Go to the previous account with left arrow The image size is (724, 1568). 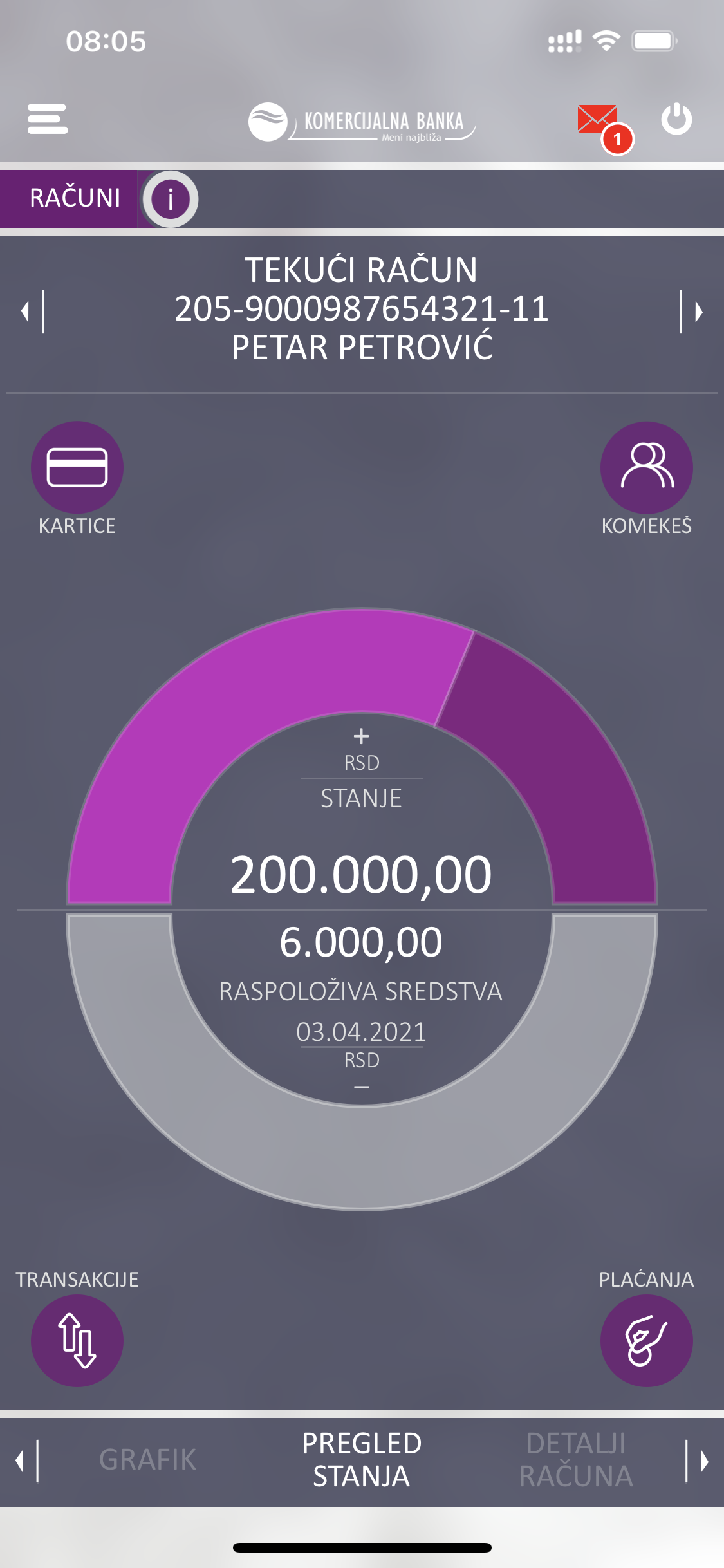pos(31,312)
